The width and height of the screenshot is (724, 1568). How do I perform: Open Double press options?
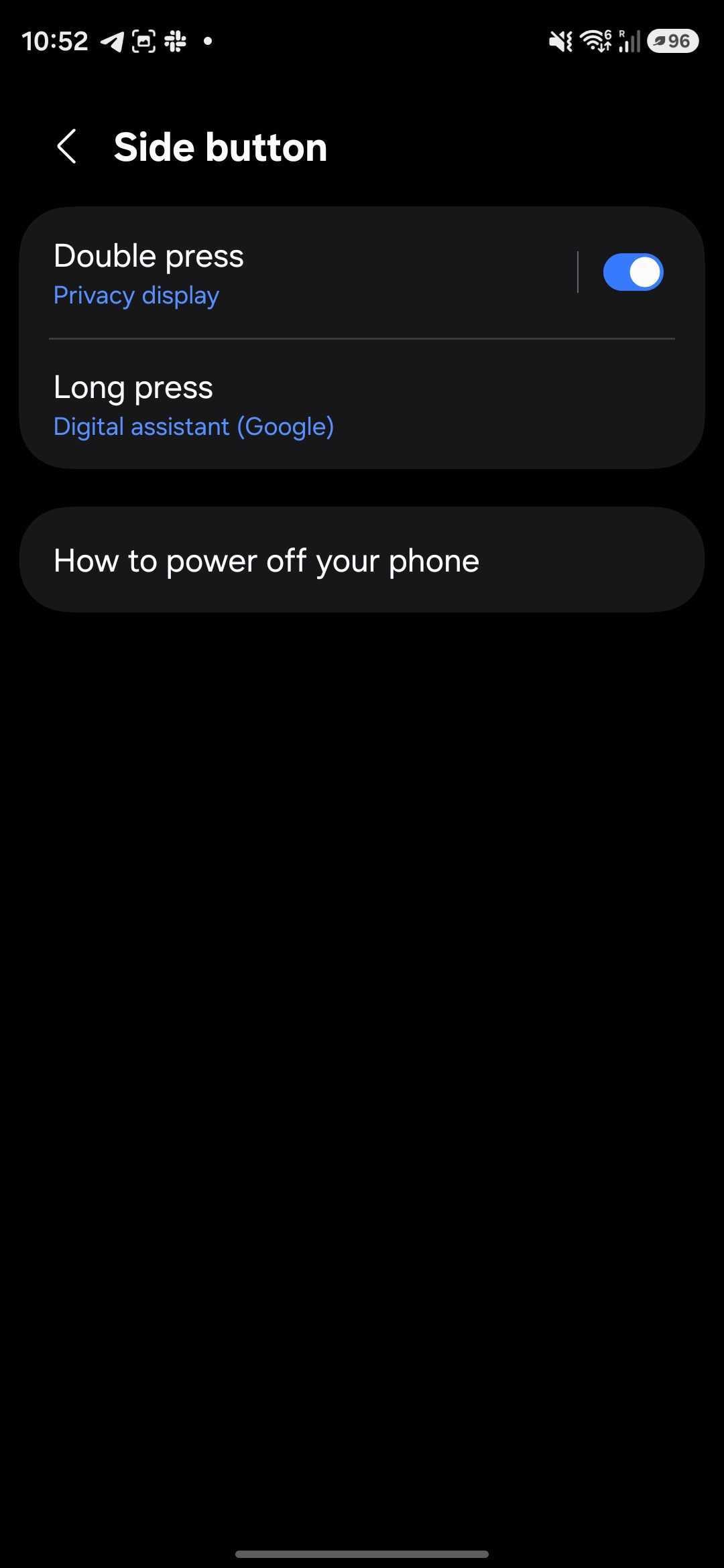[268, 273]
